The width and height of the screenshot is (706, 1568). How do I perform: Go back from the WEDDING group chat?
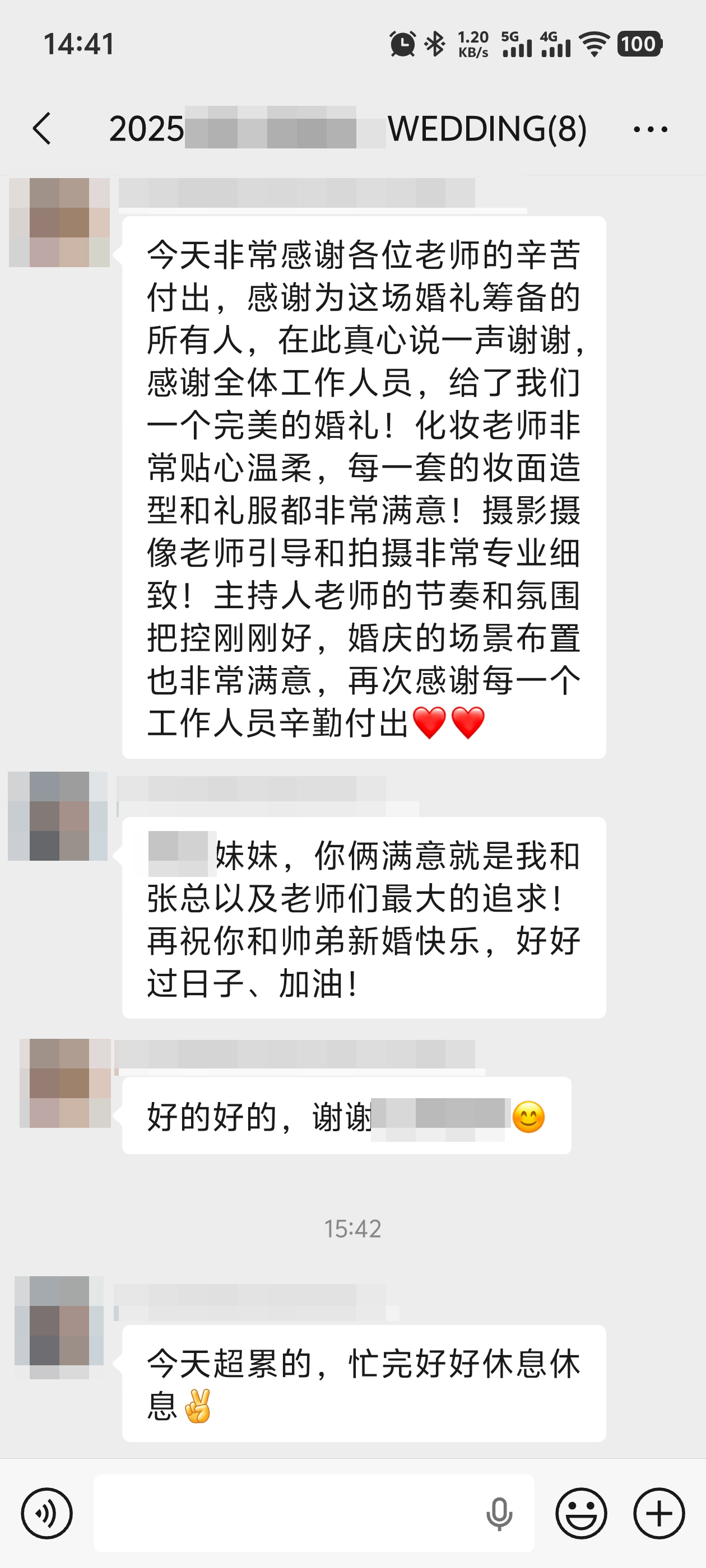[41, 128]
